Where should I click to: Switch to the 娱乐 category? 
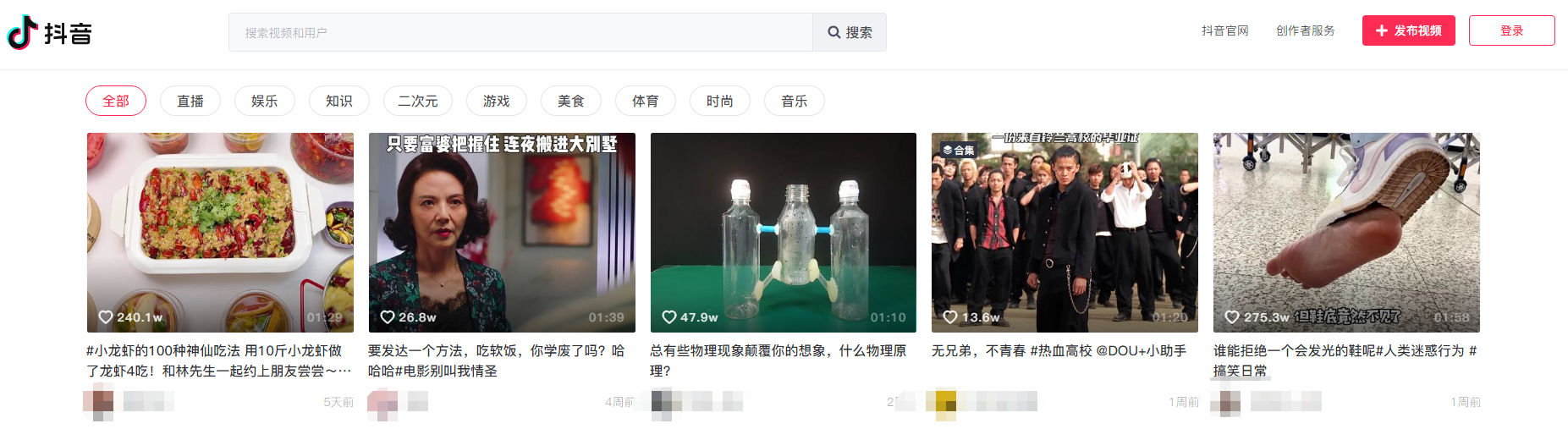265,101
